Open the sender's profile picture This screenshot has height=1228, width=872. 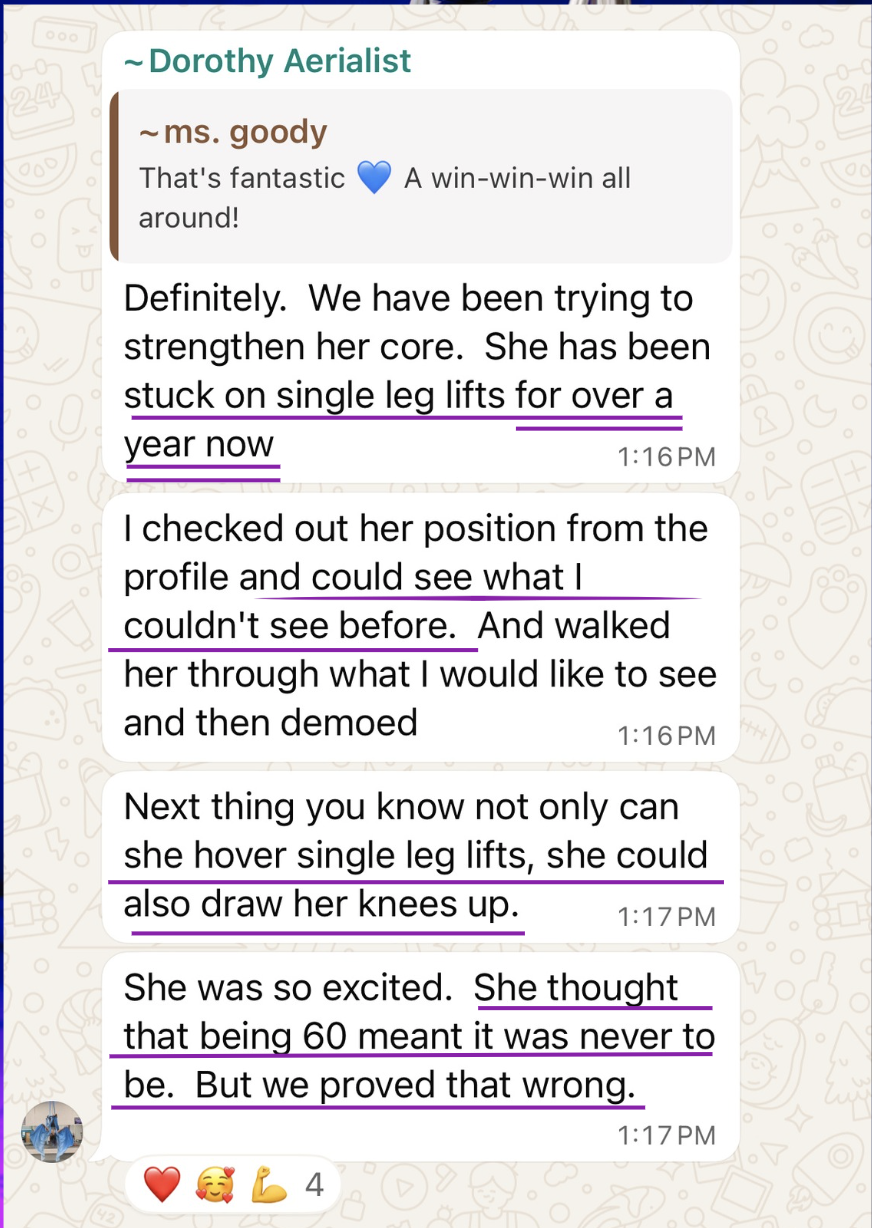click(x=53, y=1131)
